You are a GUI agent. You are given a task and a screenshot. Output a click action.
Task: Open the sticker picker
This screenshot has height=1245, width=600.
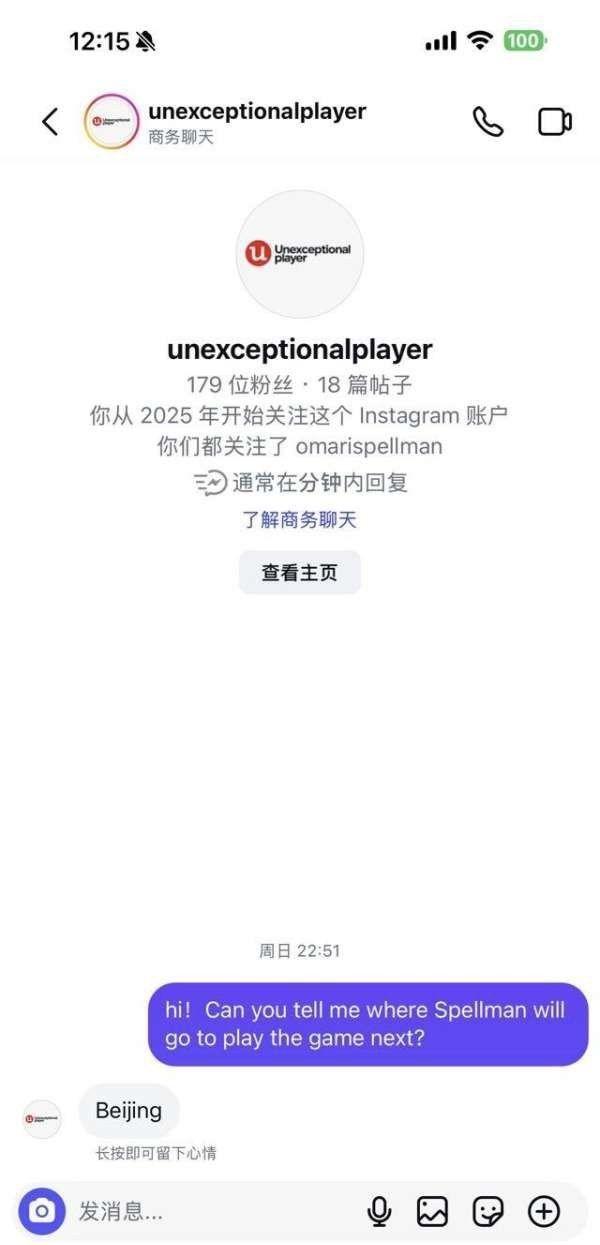(488, 1212)
